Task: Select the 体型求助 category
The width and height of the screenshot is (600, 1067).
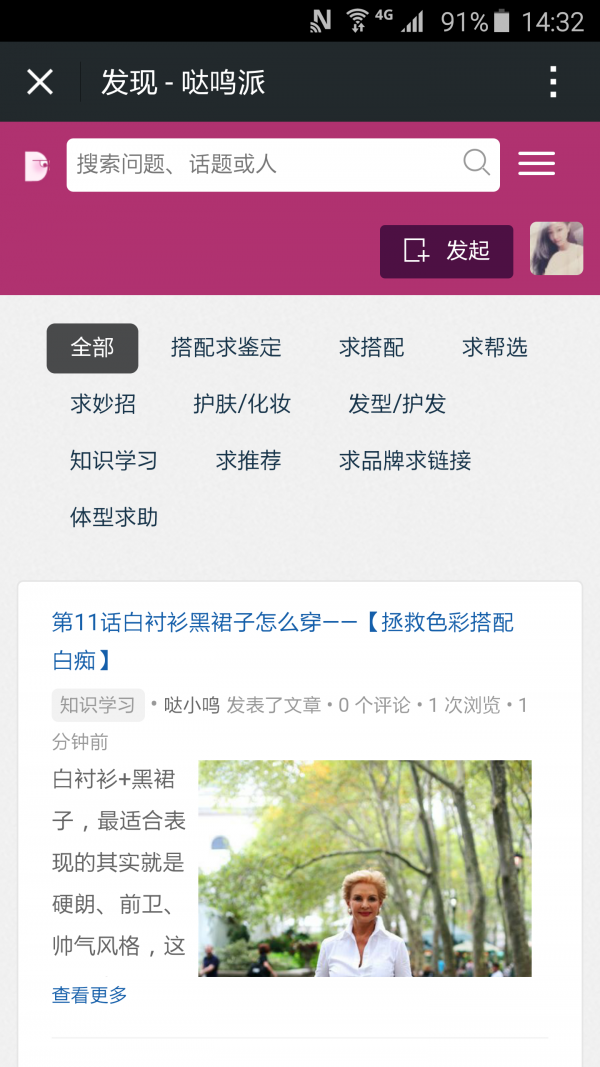Action: pos(114,517)
